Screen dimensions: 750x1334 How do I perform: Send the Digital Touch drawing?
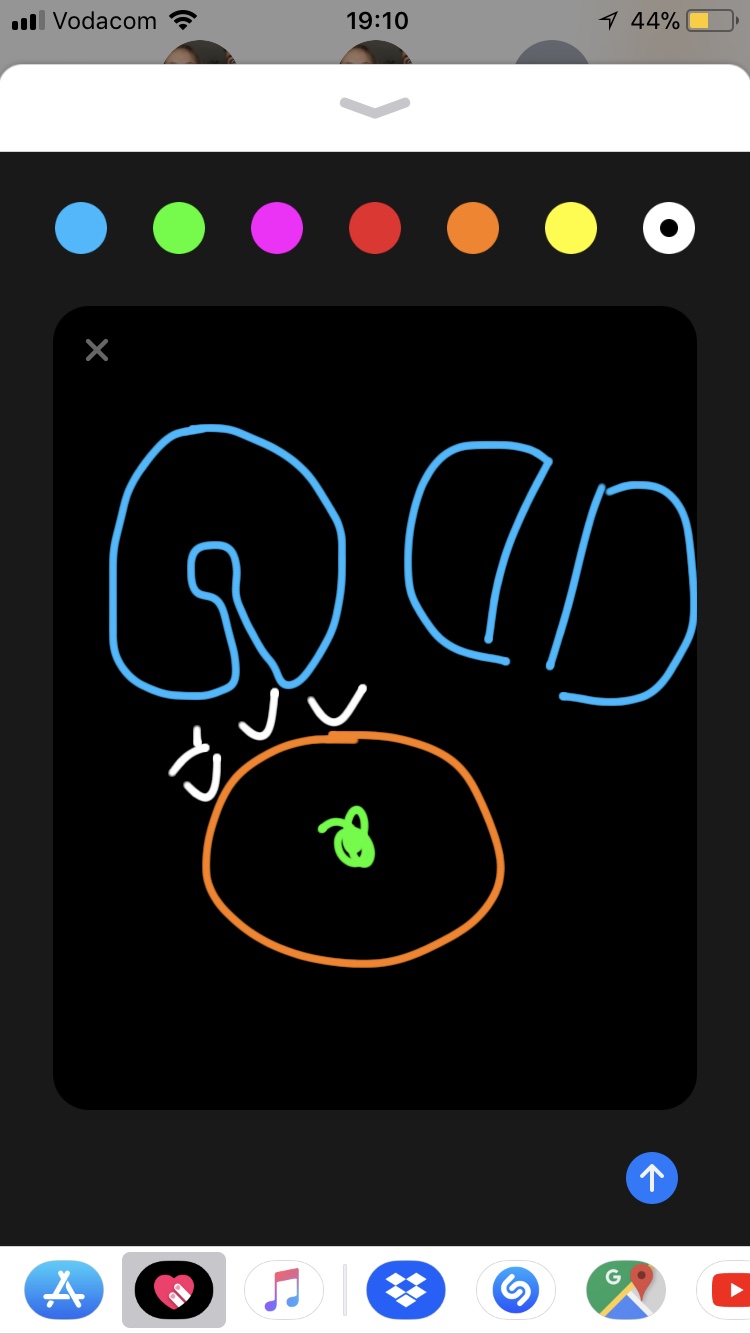[x=652, y=1178]
